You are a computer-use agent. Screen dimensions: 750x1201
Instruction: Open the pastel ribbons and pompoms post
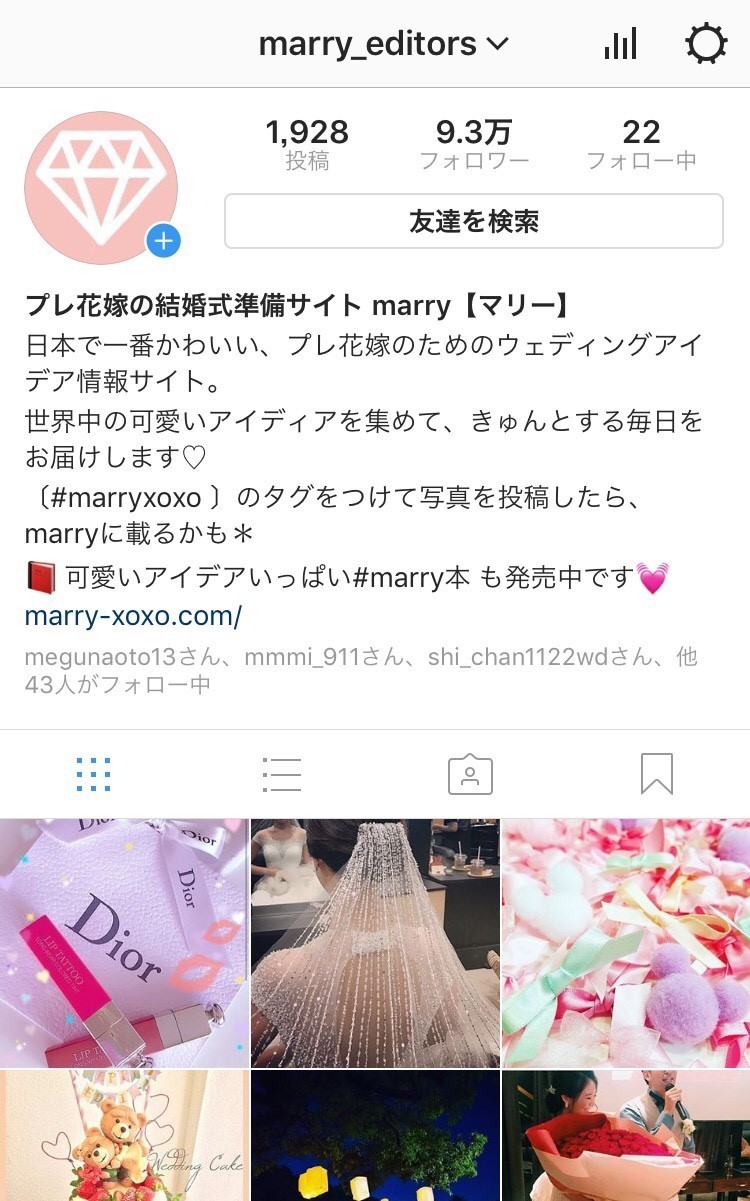(x=626, y=943)
